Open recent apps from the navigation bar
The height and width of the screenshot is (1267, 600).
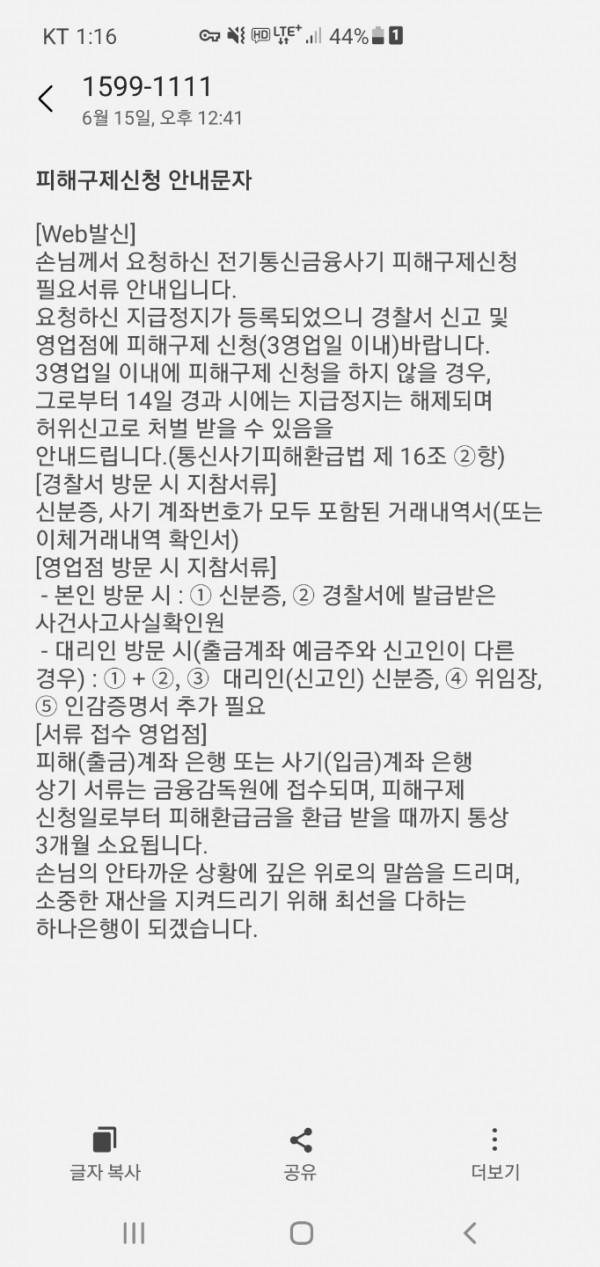tap(133, 1233)
